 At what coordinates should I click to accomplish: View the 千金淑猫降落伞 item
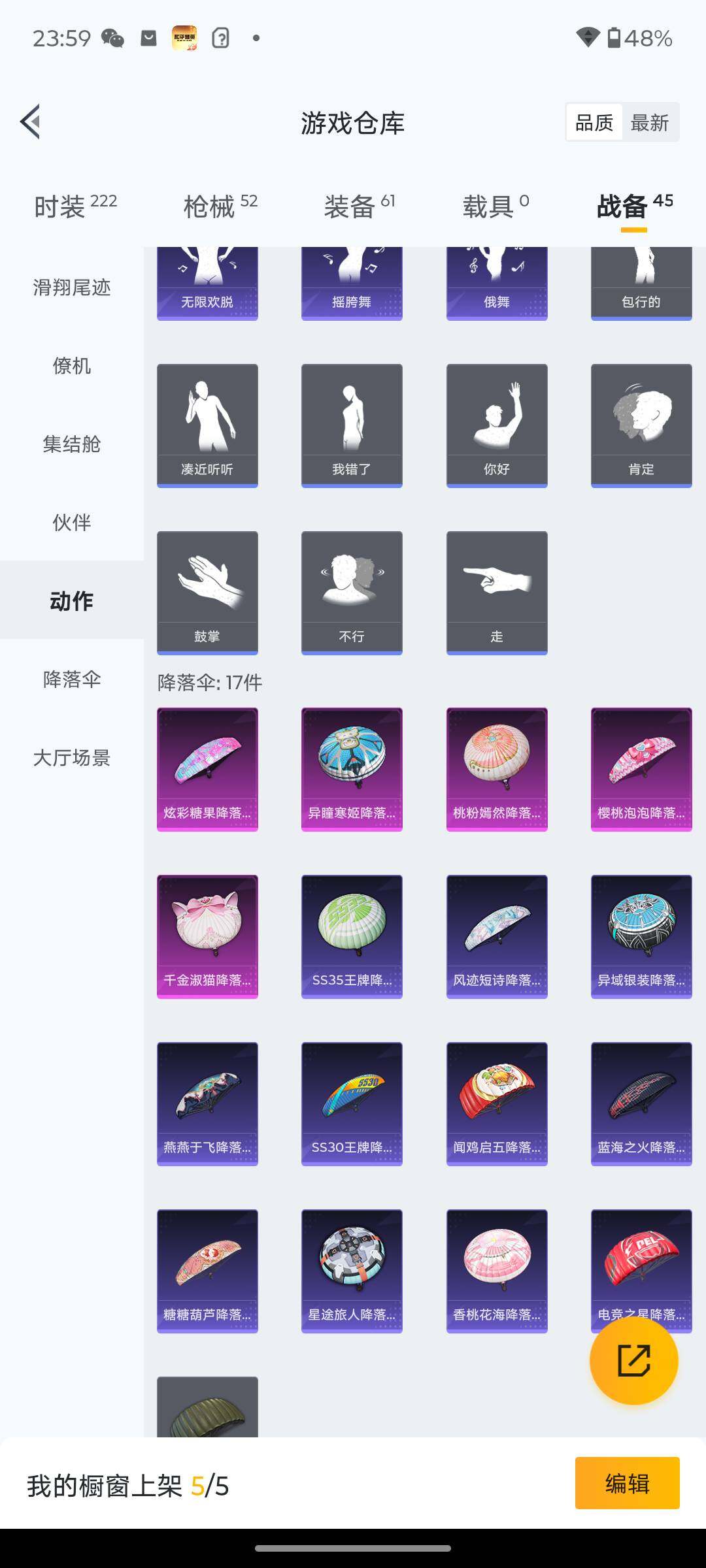click(207, 936)
